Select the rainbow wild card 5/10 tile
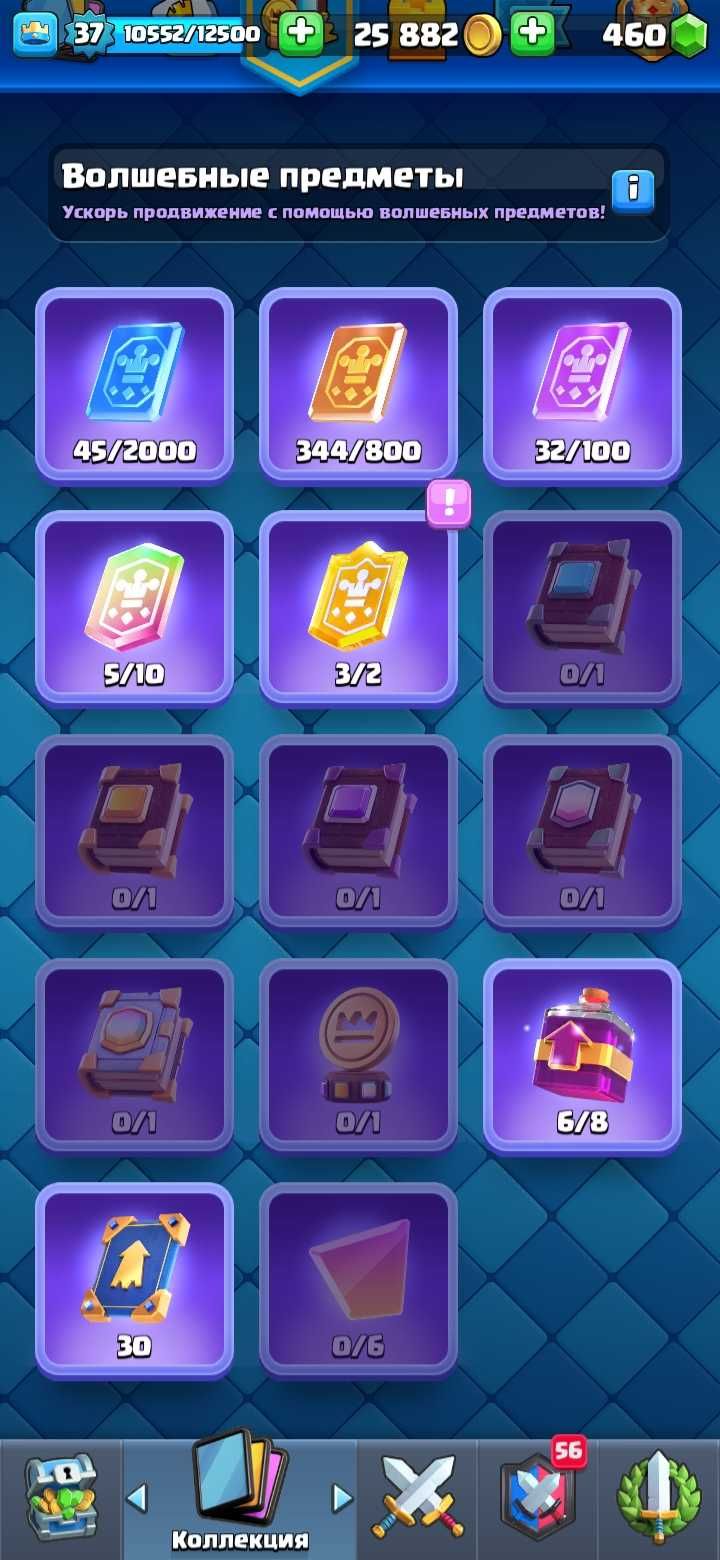Viewport: 720px width, 1560px height. click(x=135, y=608)
